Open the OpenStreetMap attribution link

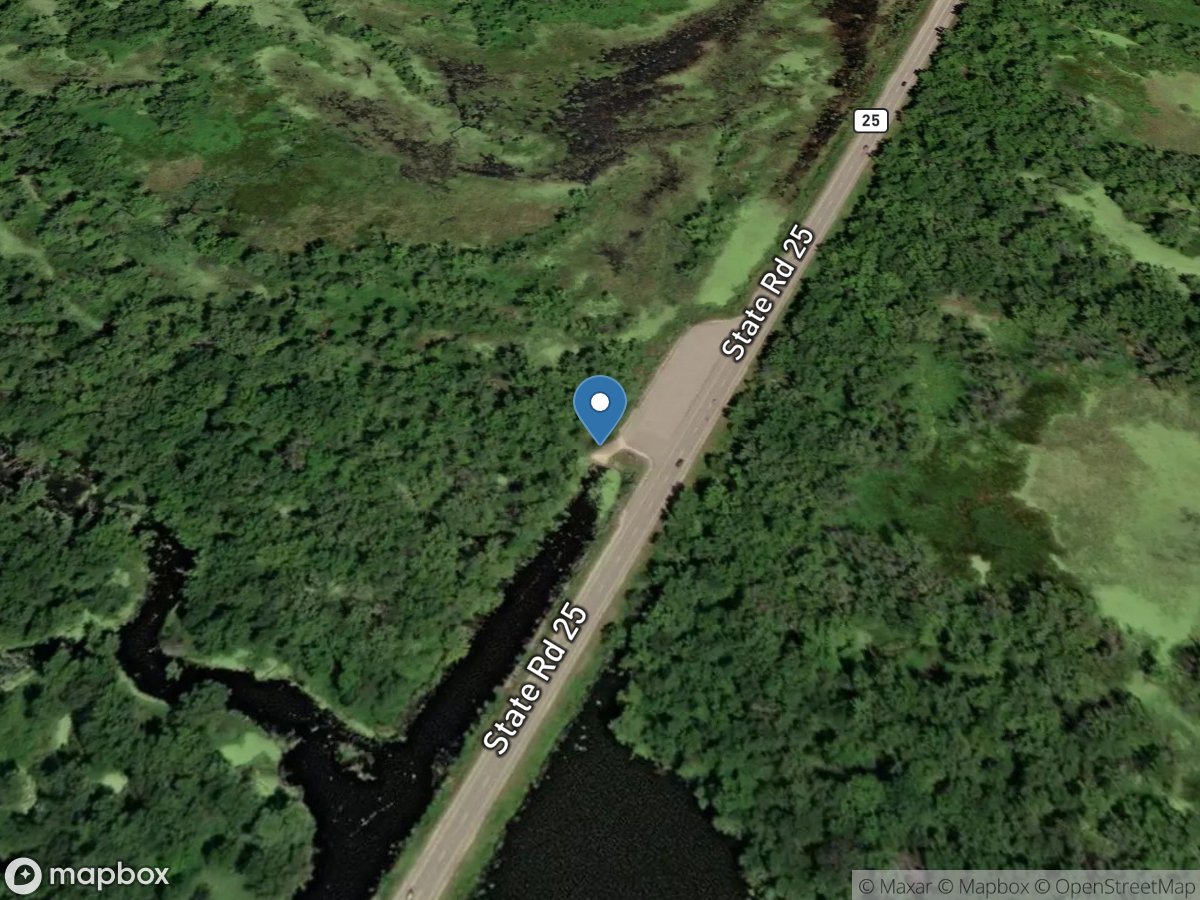[1114, 885]
